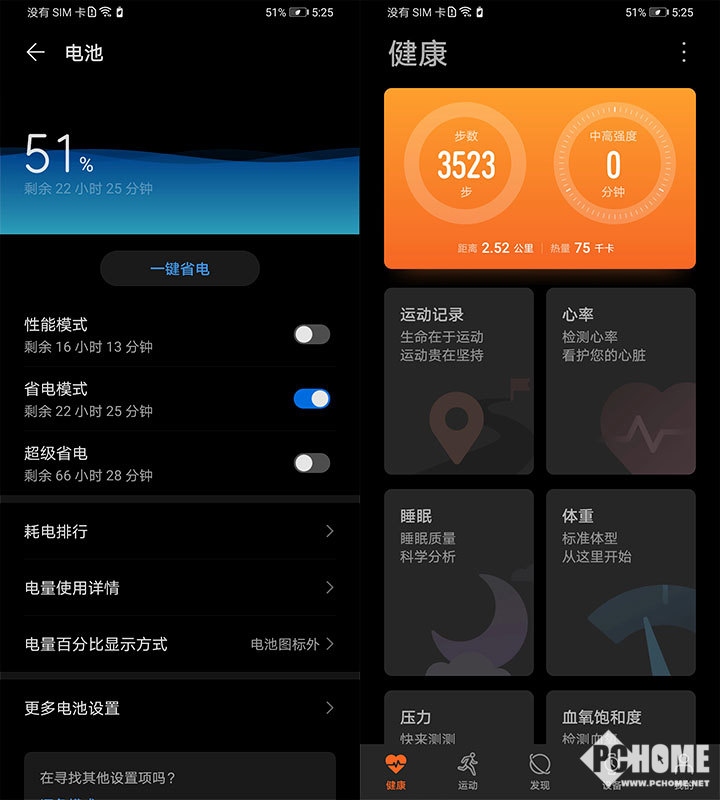The height and width of the screenshot is (800, 720).
Task: Open the 体重 card
Action: click(x=620, y=582)
